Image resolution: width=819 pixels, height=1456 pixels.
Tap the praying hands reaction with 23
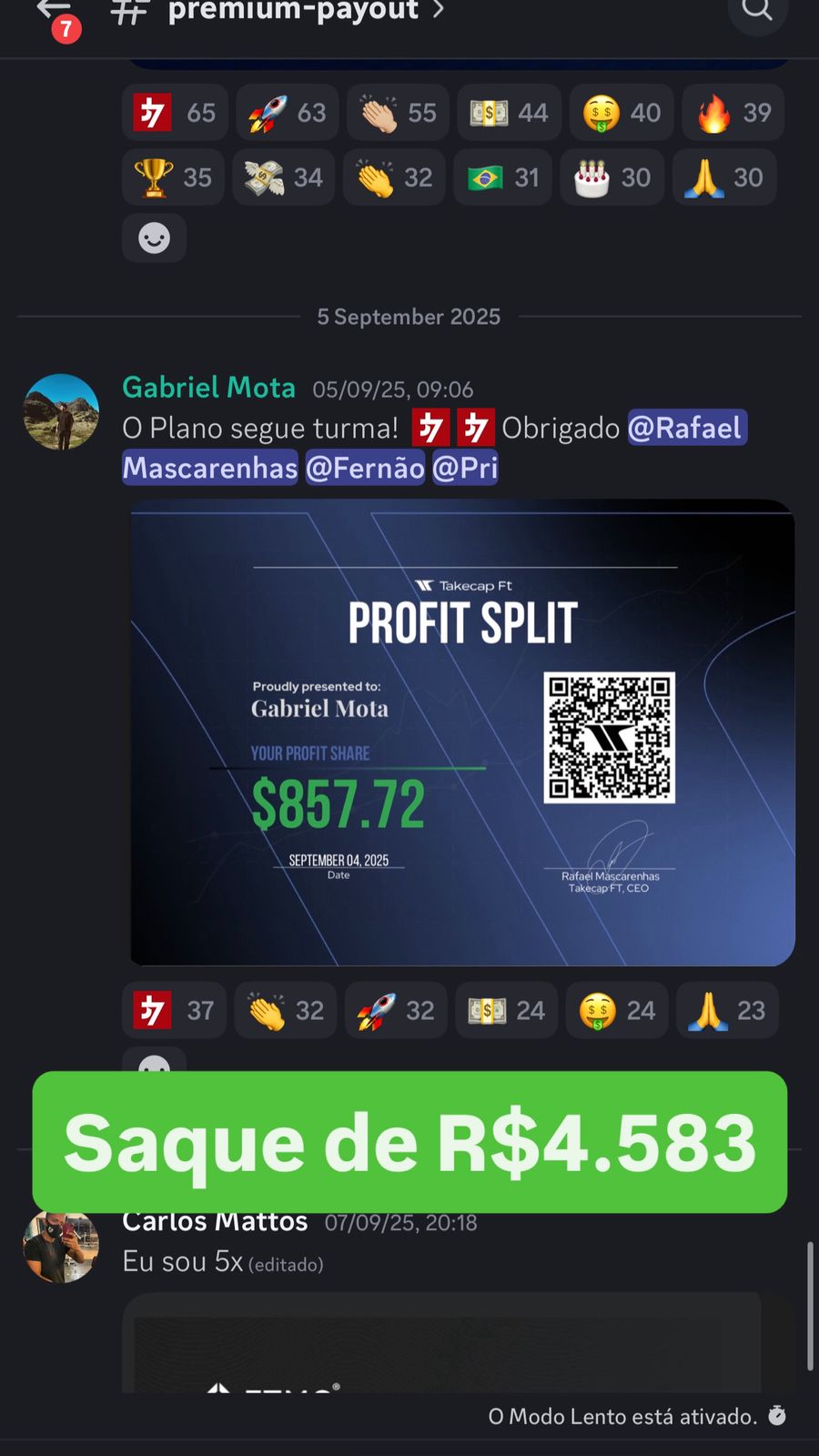click(726, 1010)
